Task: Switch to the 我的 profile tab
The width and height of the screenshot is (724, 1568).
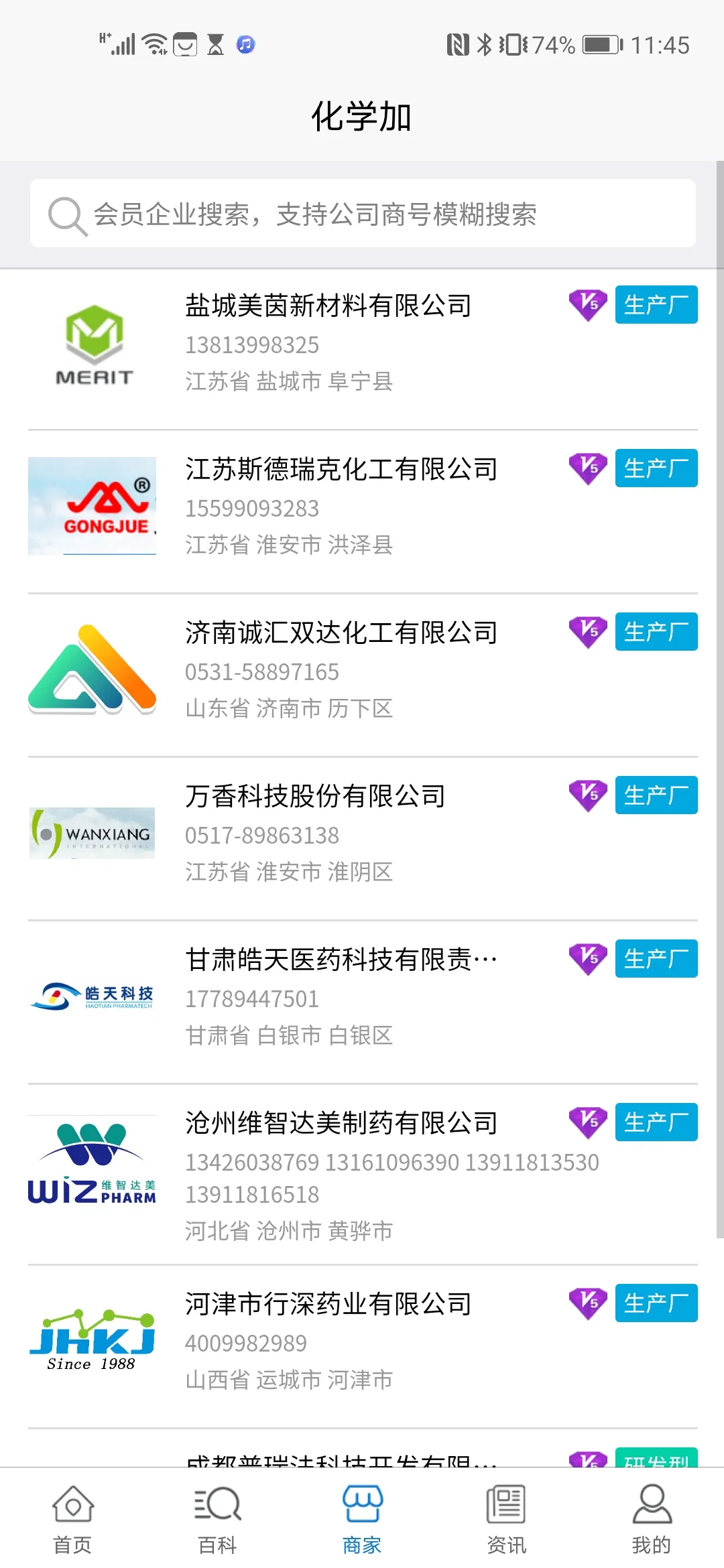Action: click(652, 1518)
